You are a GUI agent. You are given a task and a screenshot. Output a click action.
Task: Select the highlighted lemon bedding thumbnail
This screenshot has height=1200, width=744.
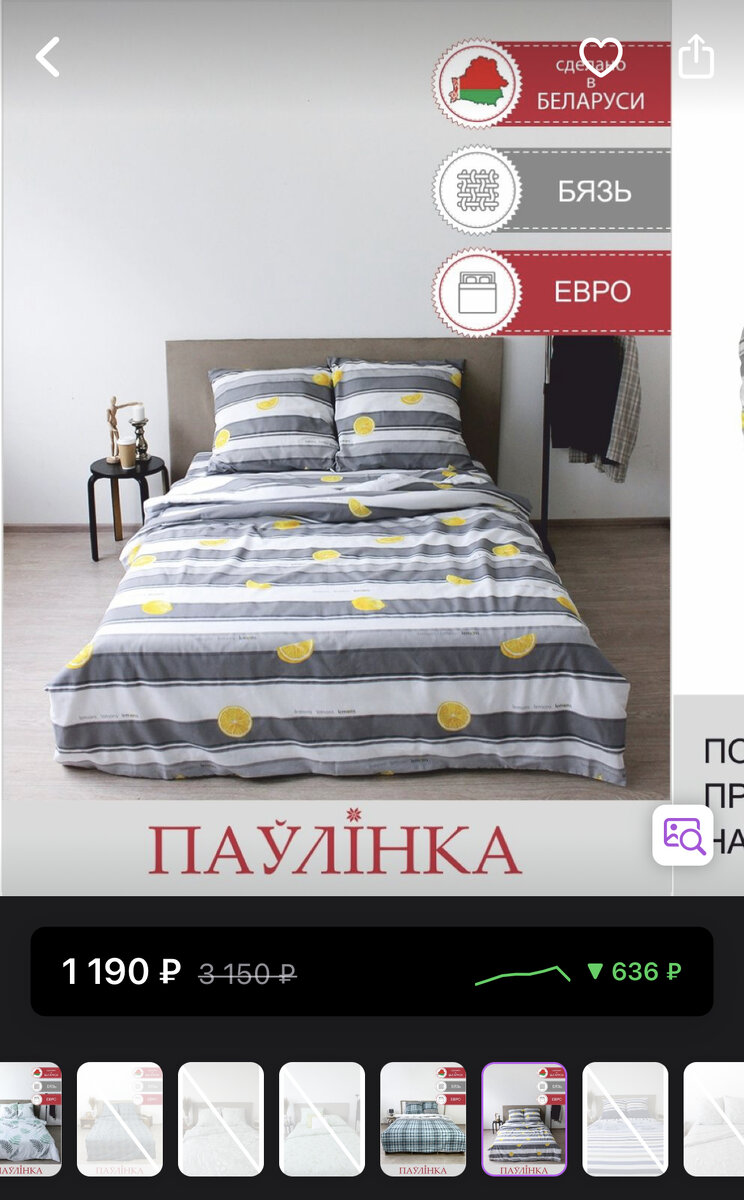(523, 1120)
